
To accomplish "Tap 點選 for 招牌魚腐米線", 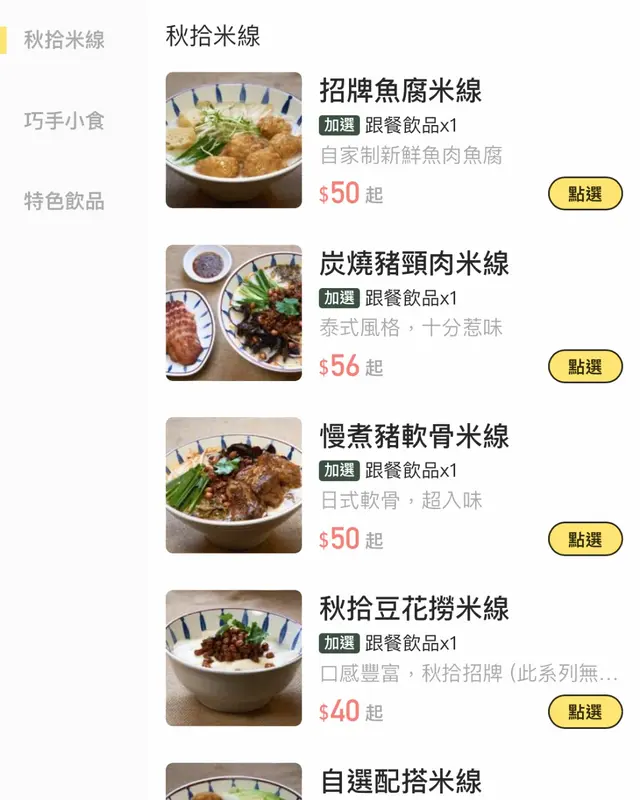I will [585, 194].
